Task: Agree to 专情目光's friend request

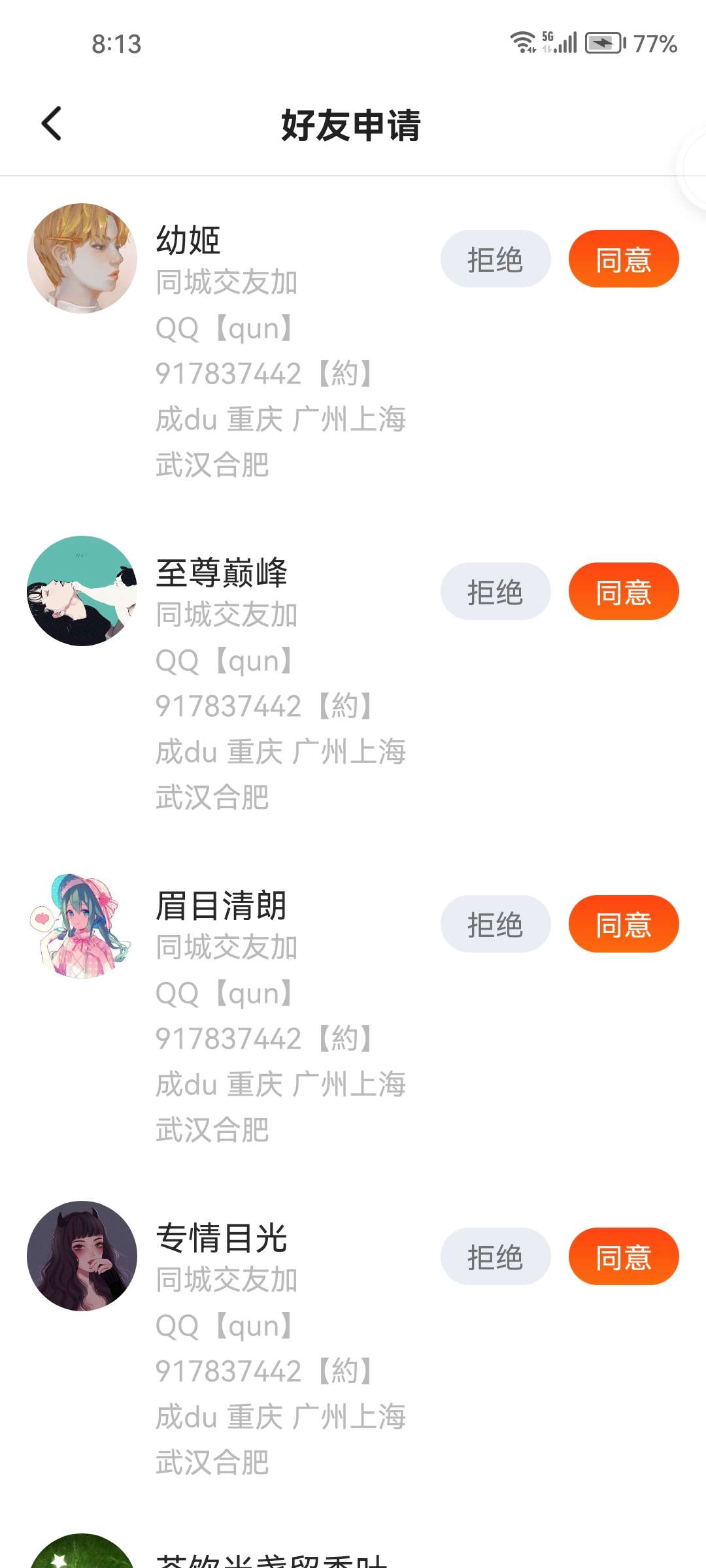Action: coord(624,1256)
